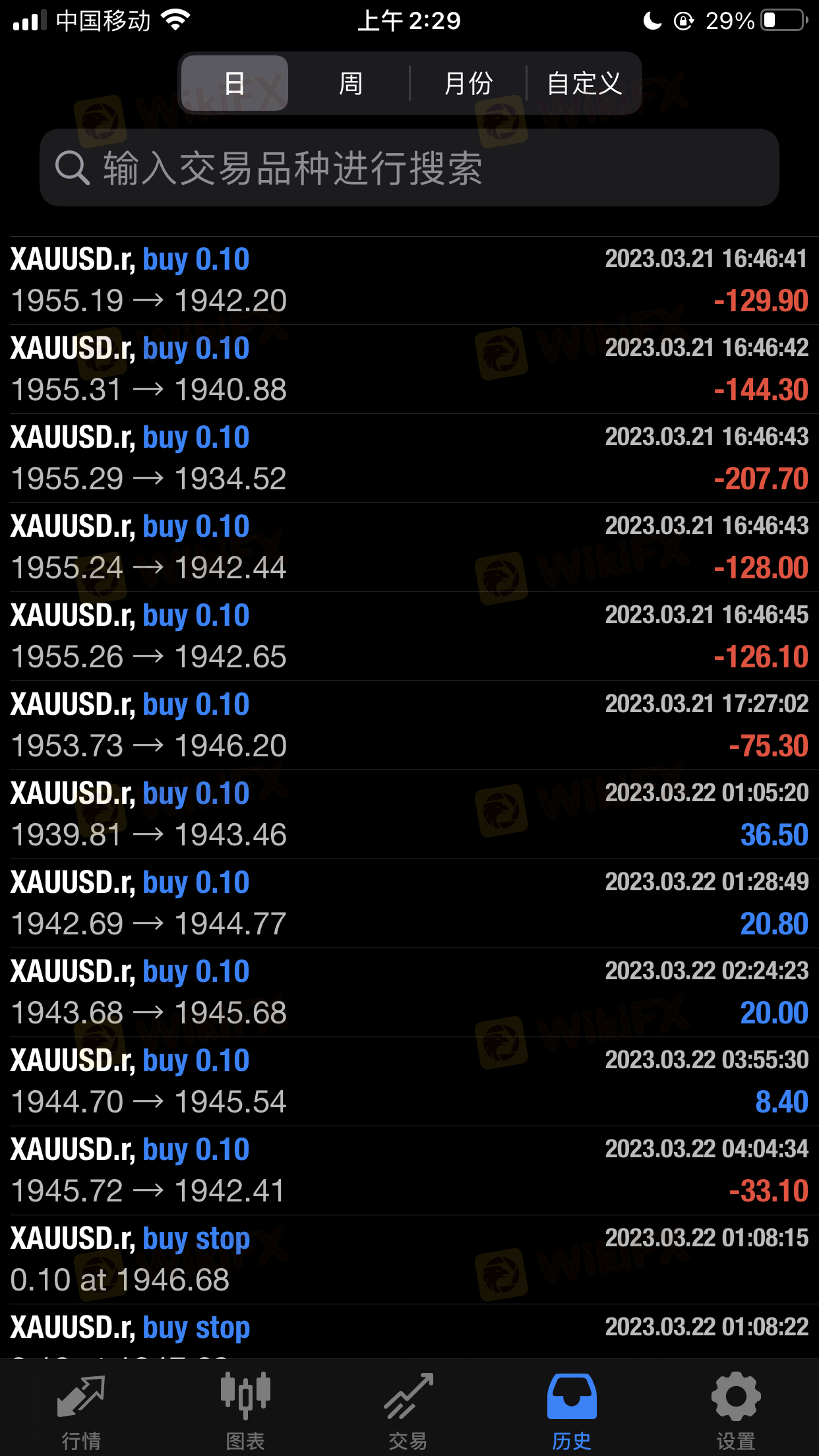Open the buy stop order at 1946.68

click(x=409, y=1259)
